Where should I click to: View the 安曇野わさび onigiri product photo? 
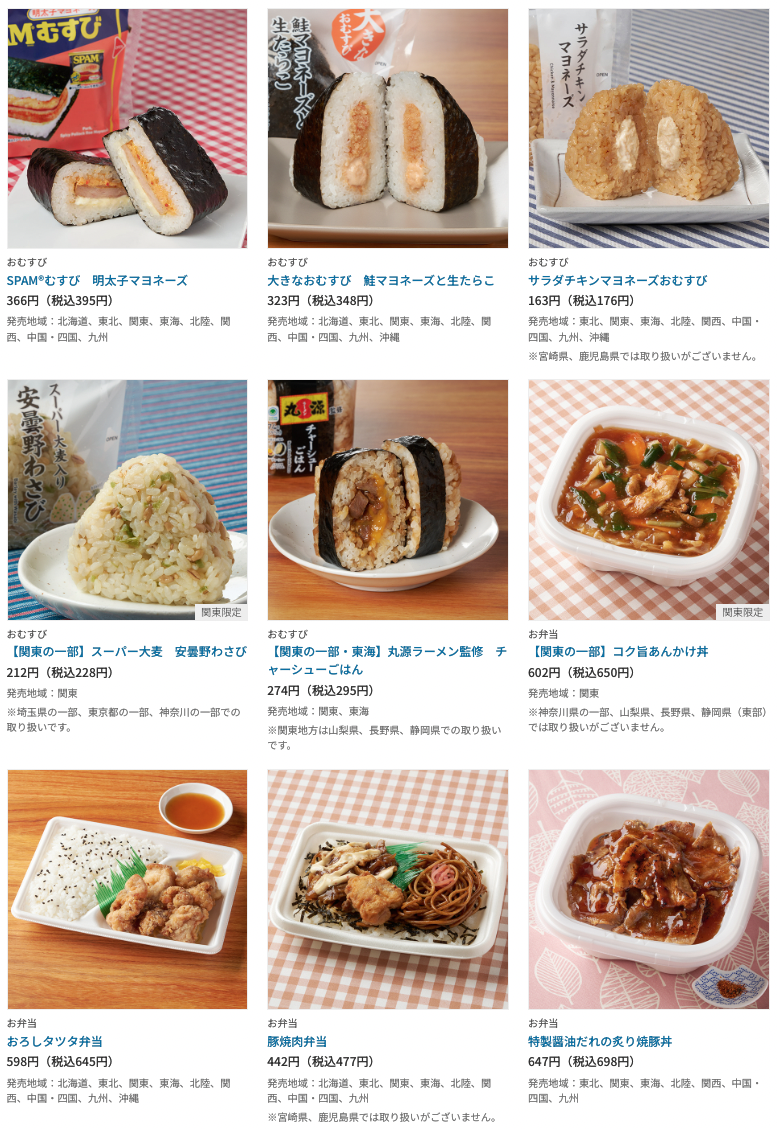pyautogui.click(x=127, y=499)
